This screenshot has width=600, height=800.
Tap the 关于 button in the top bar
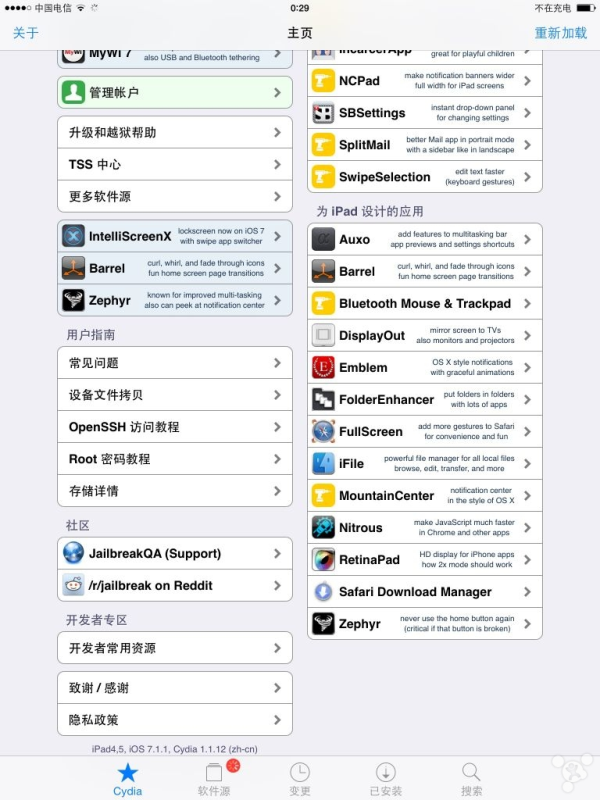click(x=25, y=33)
